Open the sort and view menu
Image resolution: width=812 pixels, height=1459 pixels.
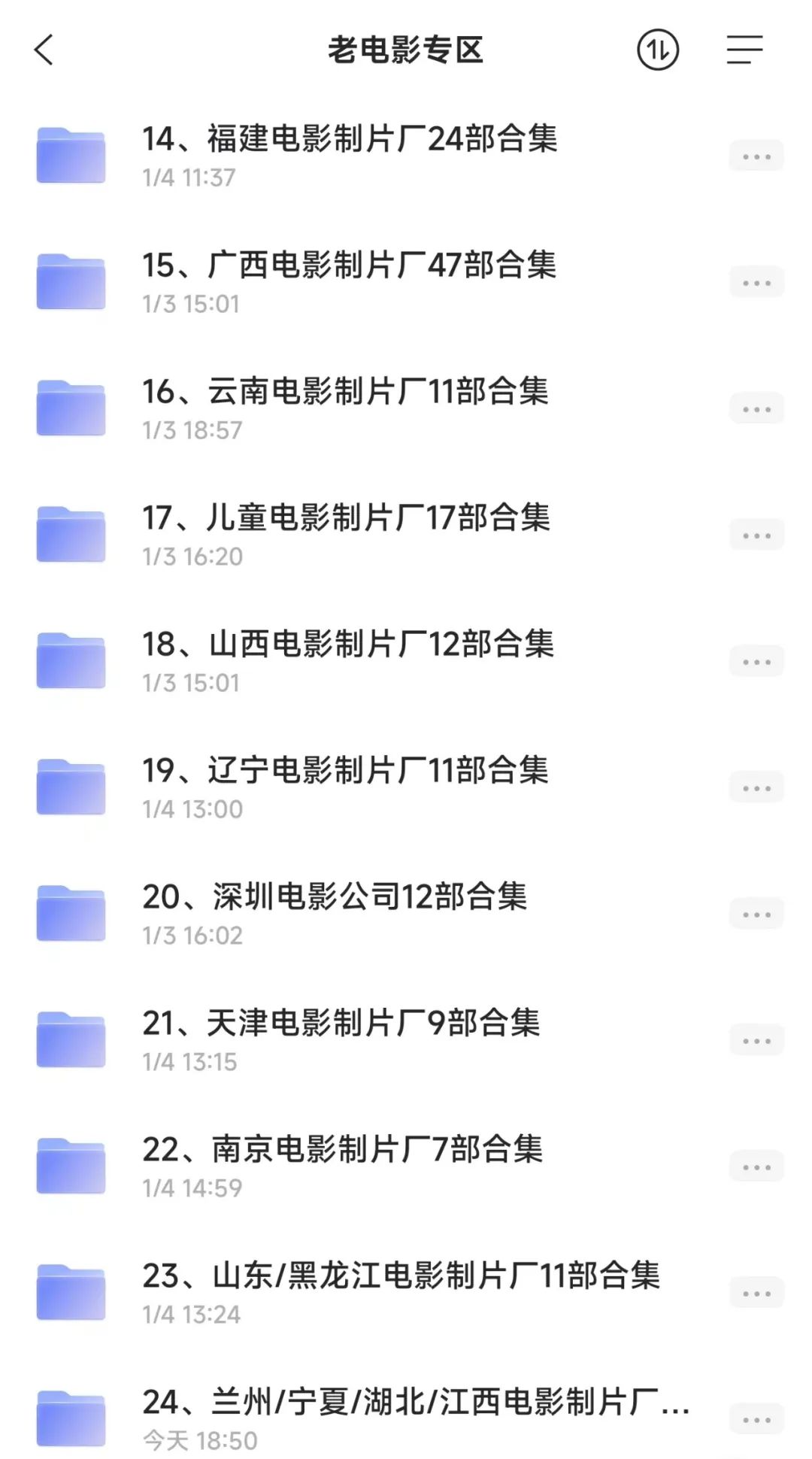coord(744,50)
